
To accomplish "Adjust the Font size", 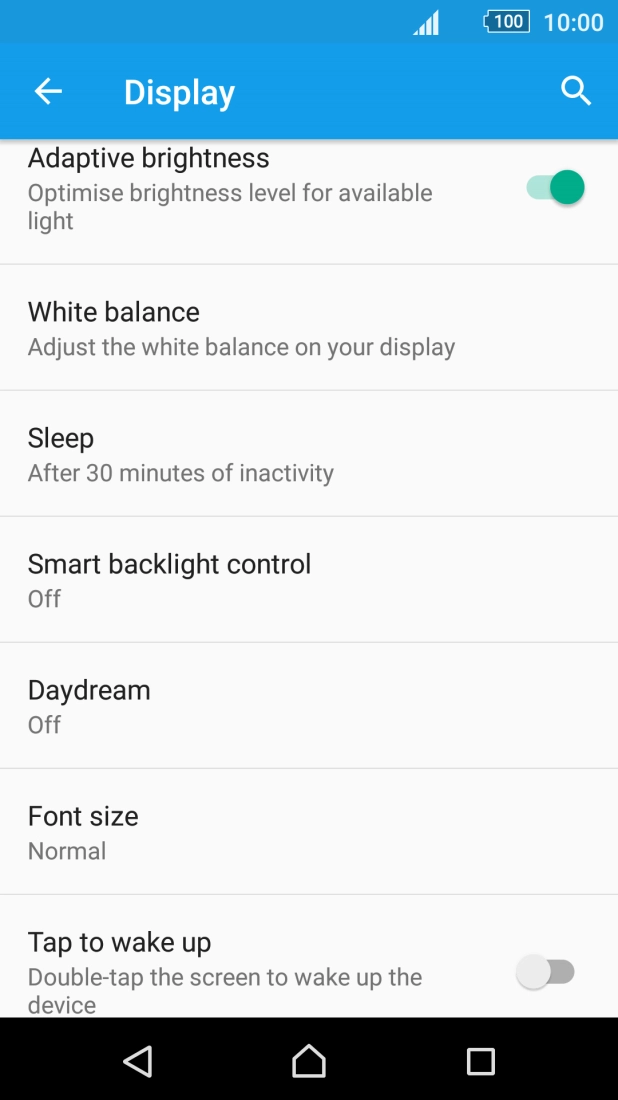I will (309, 832).
